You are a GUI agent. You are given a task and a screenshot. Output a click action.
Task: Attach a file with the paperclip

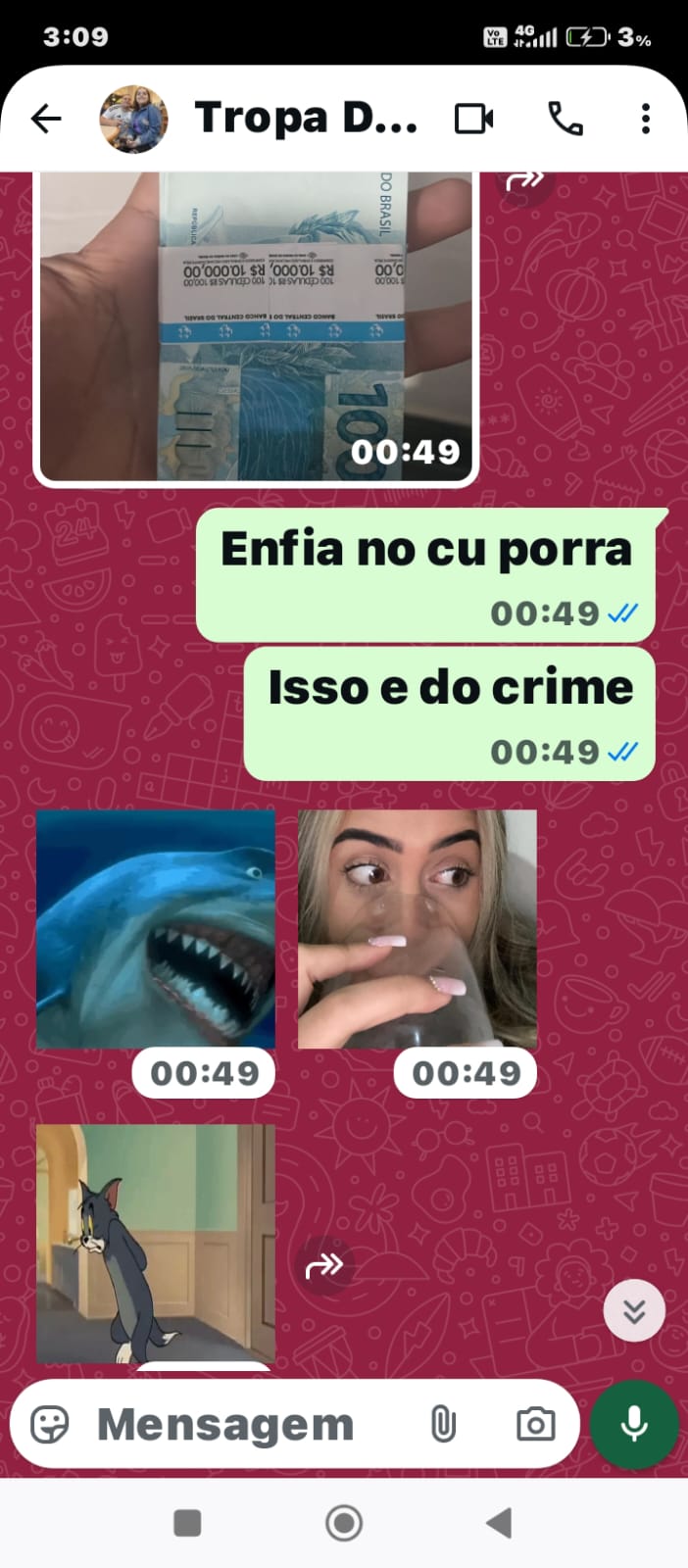coord(443,1425)
